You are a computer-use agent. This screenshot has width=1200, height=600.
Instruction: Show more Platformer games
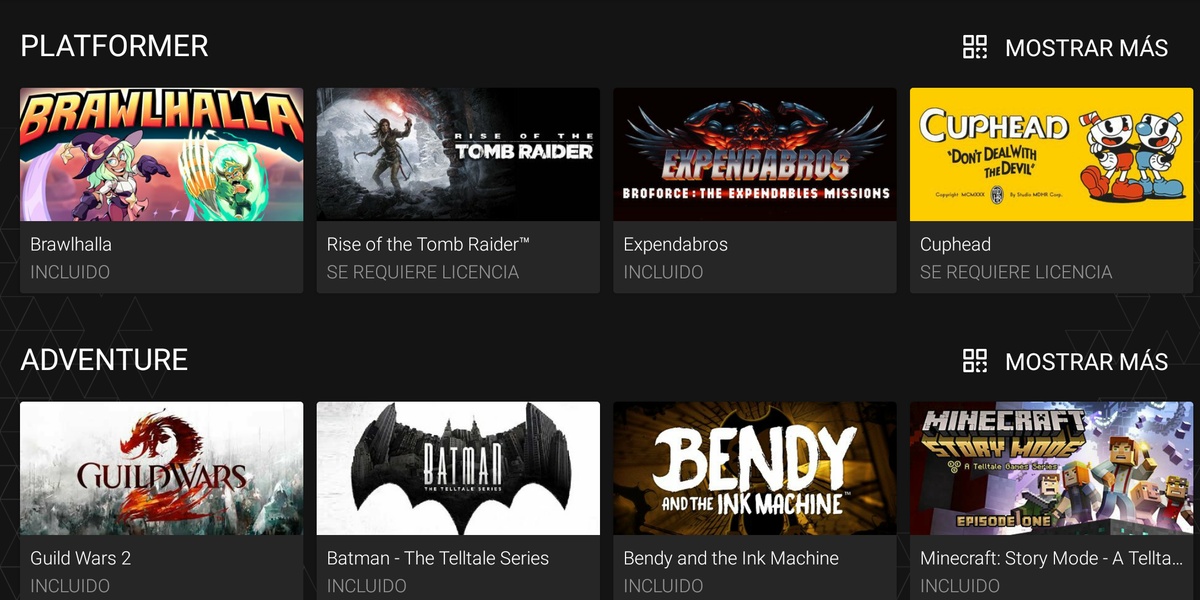(1066, 47)
